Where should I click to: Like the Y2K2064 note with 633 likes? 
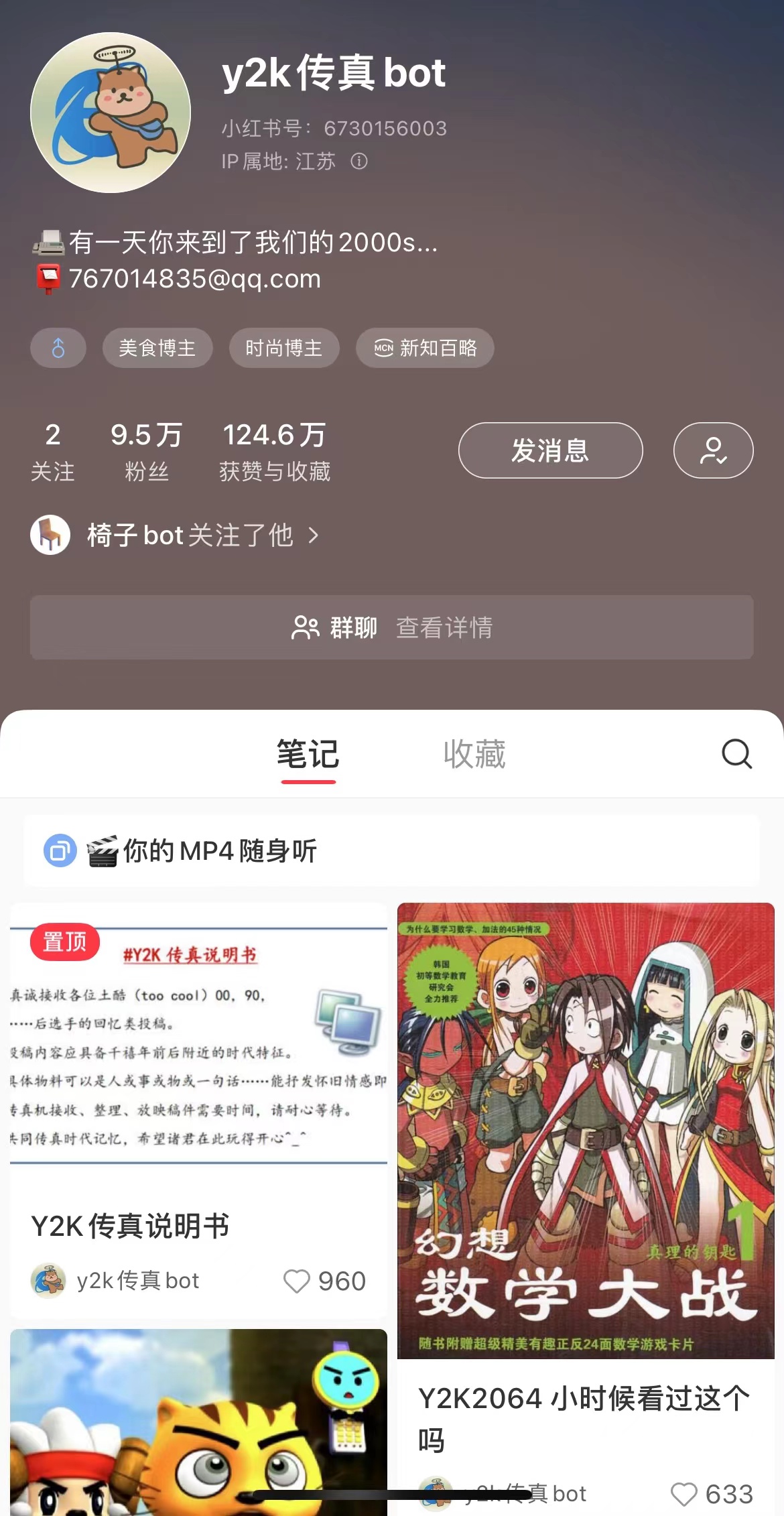tap(684, 1494)
